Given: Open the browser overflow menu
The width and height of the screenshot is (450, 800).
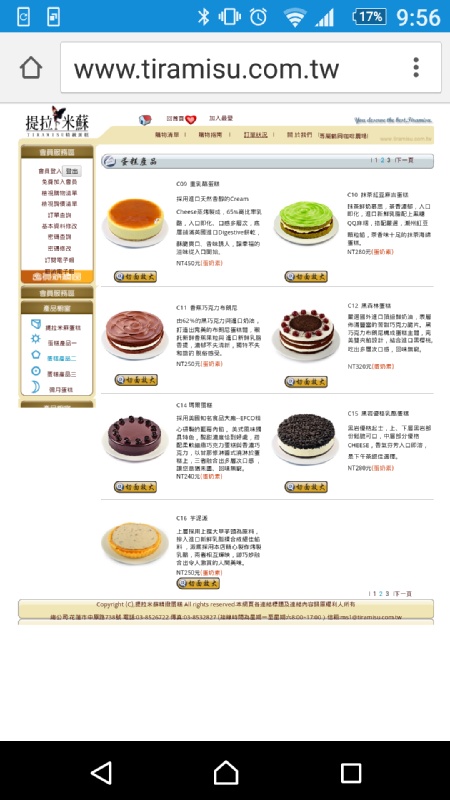Looking at the screenshot, I should coord(416,67).
